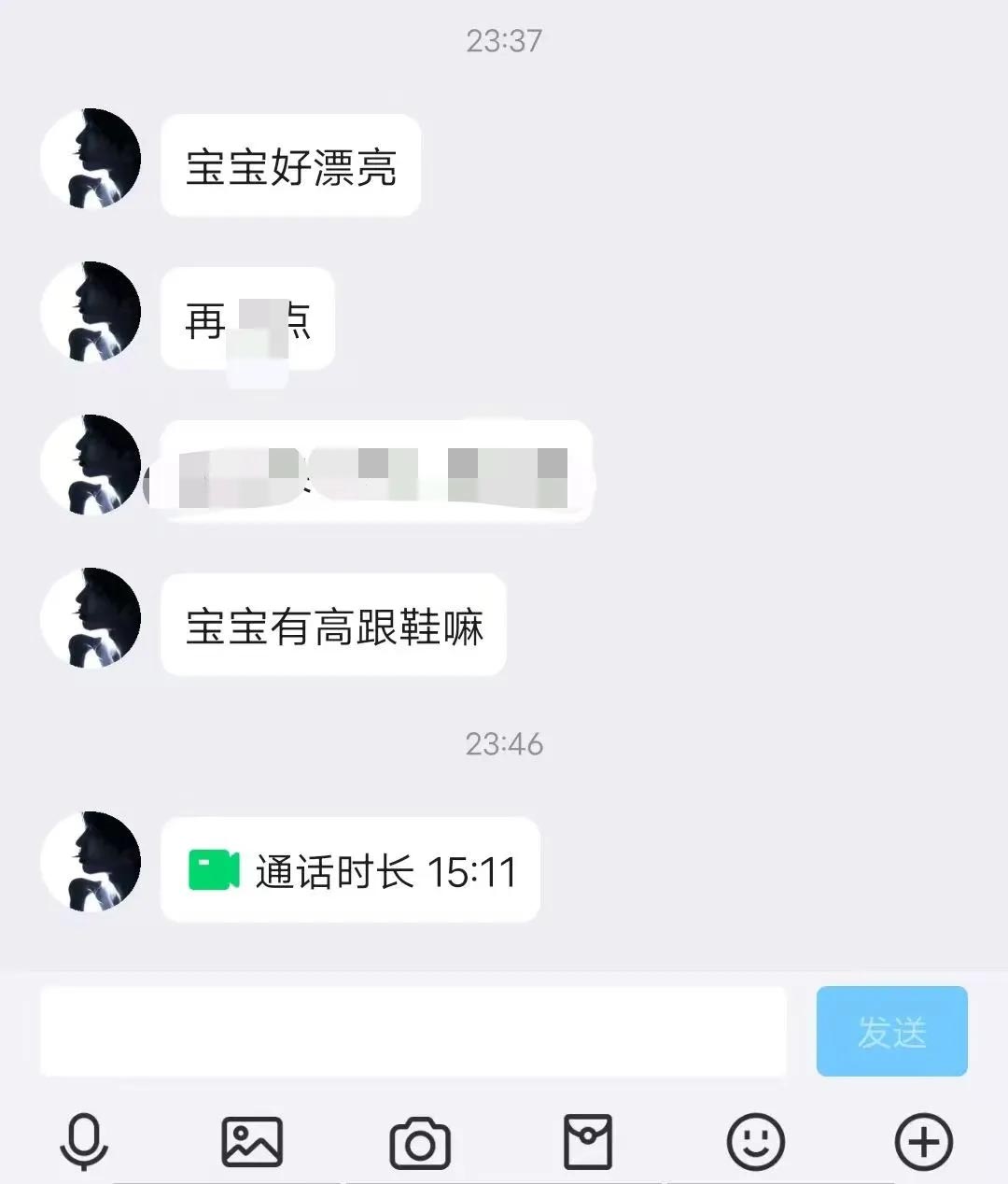Open the camera to take photo

click(x=420, y=1143)
